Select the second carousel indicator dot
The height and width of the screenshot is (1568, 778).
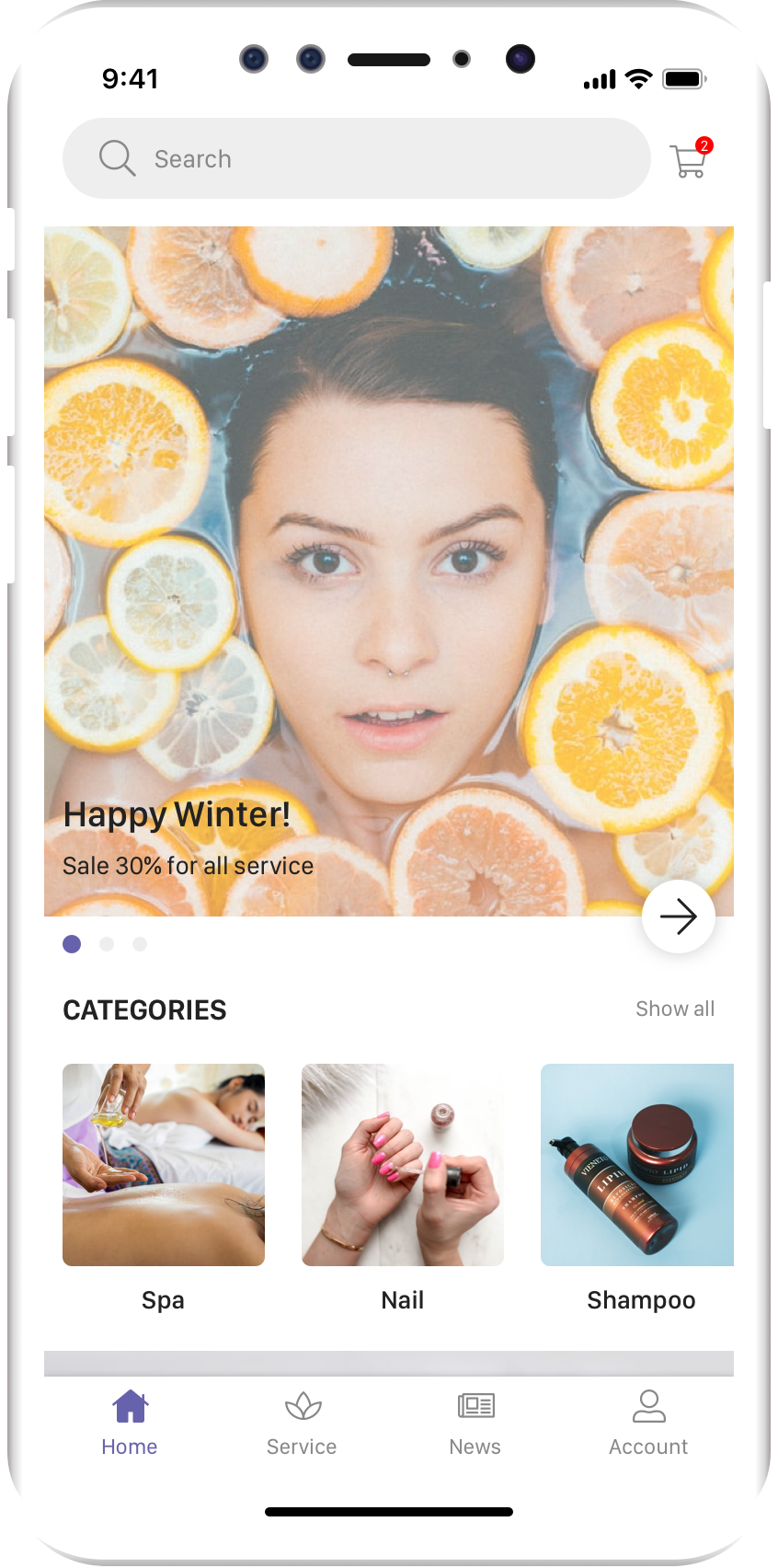(106, 944)
